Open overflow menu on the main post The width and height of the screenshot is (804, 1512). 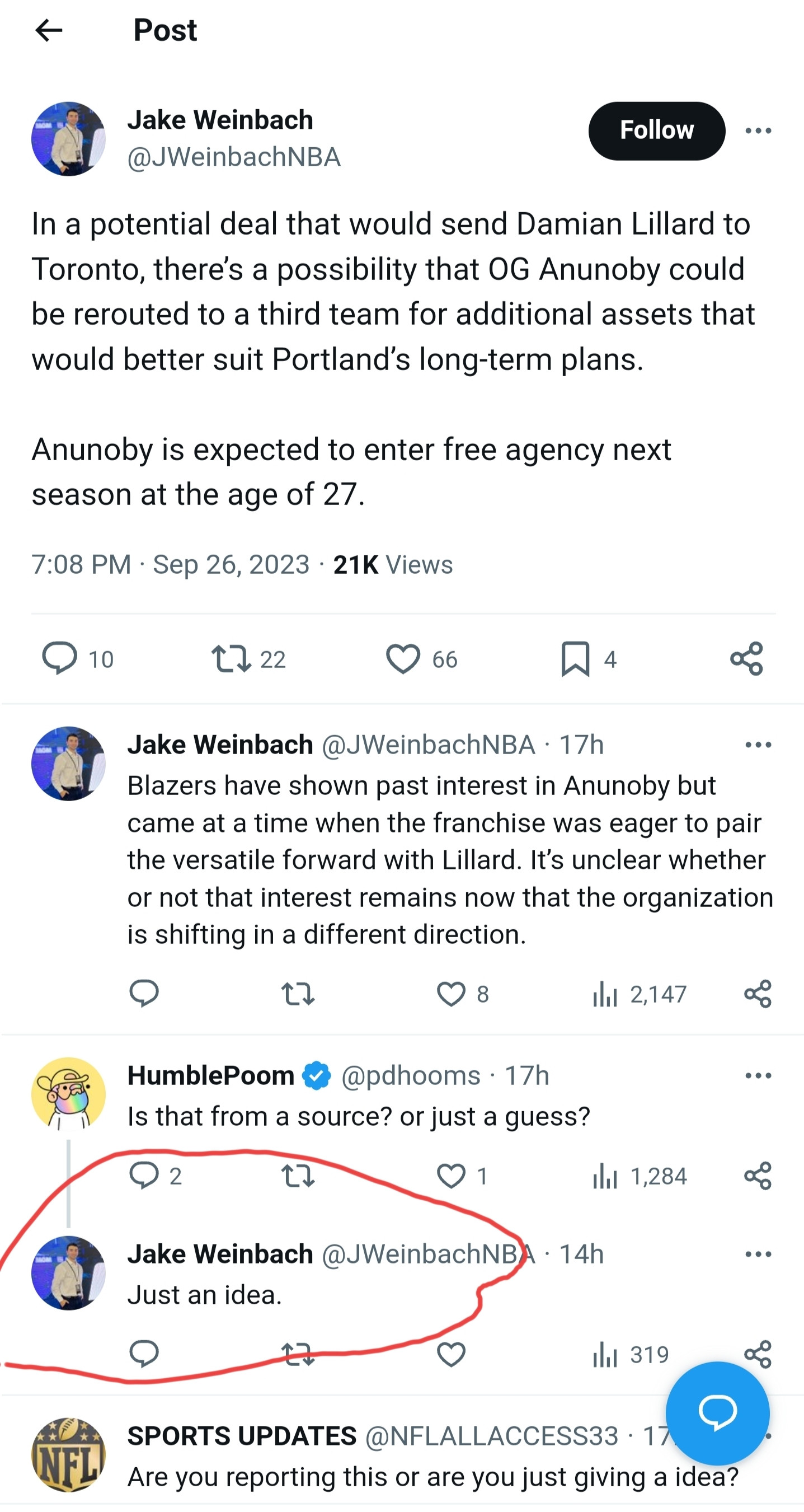(758, 130)
